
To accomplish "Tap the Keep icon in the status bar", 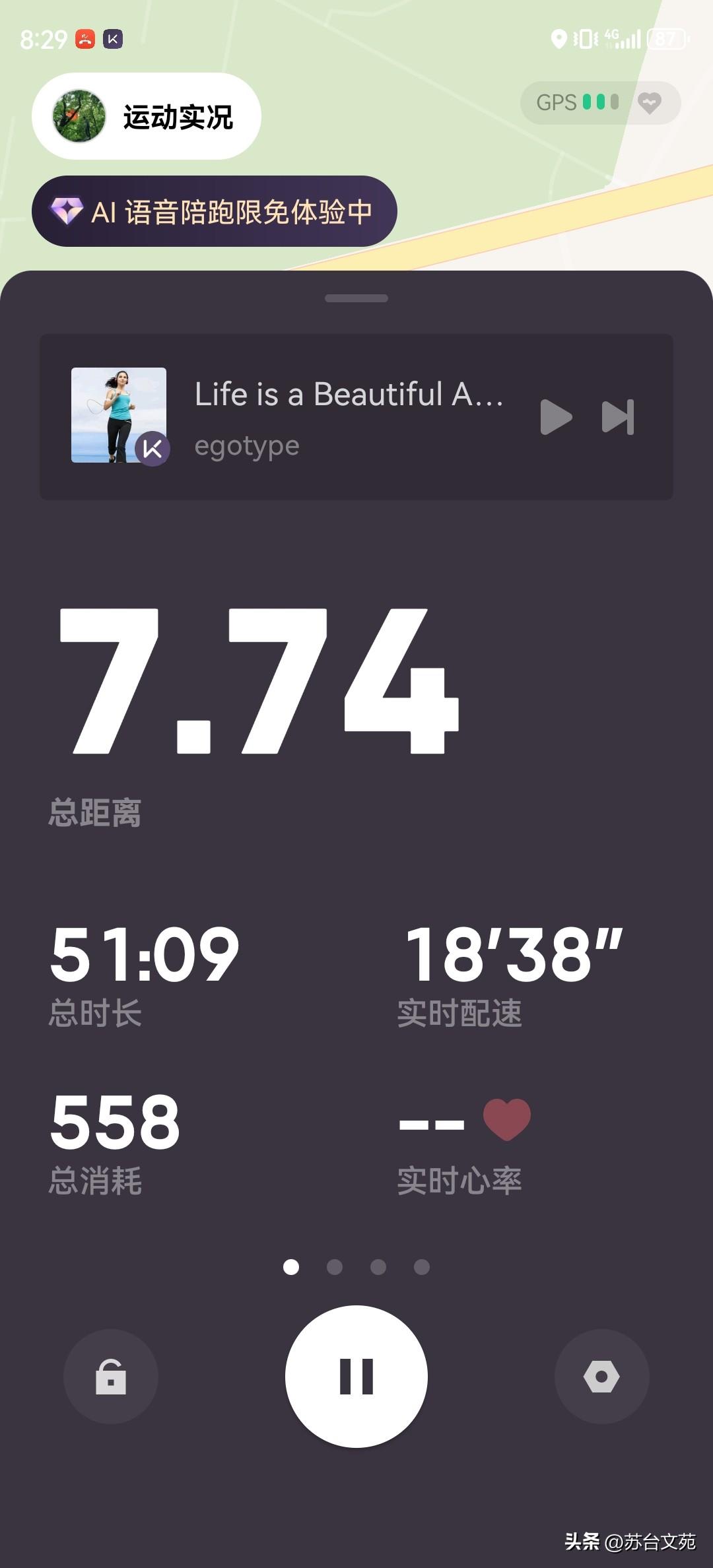I will [112, 40].
